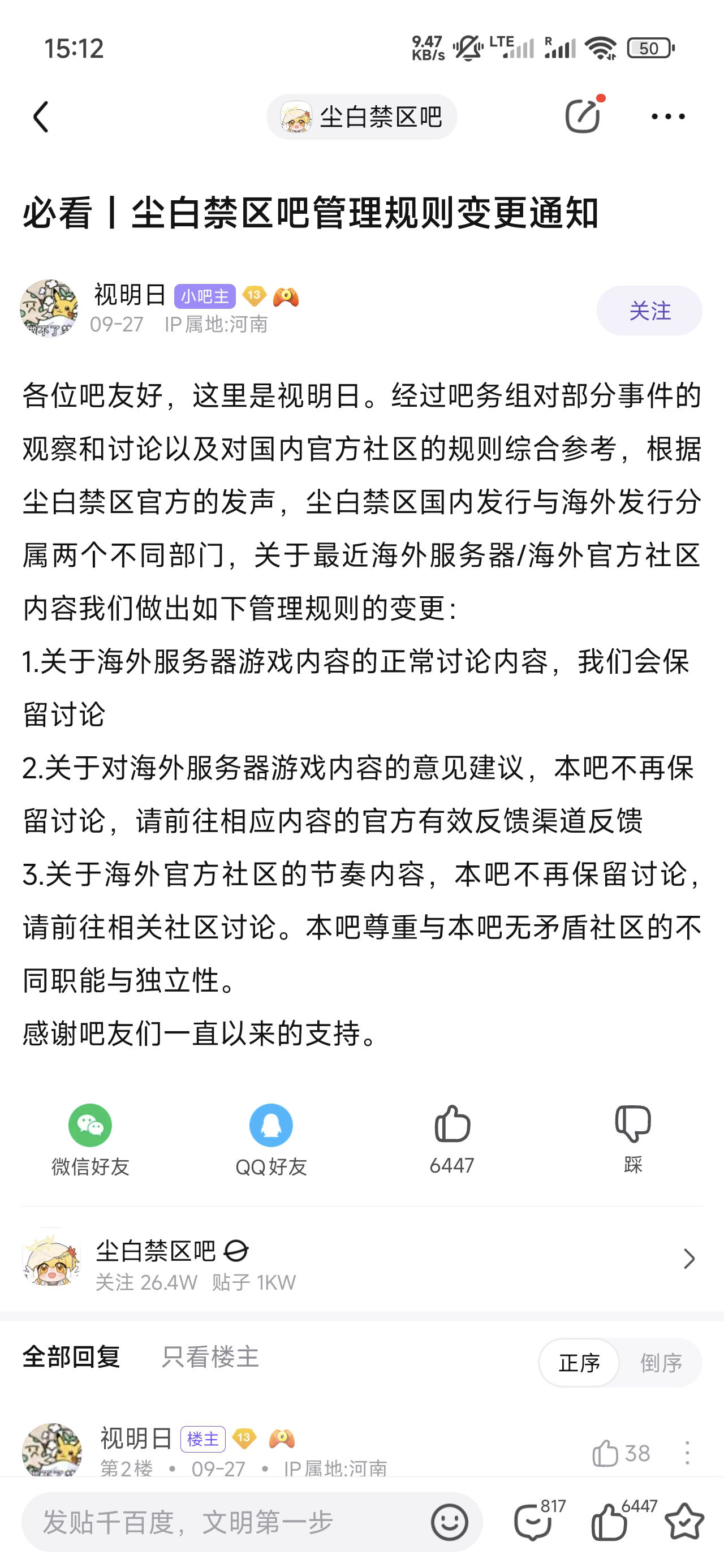Tap the share icon in the top bar

tap(582, 115)
